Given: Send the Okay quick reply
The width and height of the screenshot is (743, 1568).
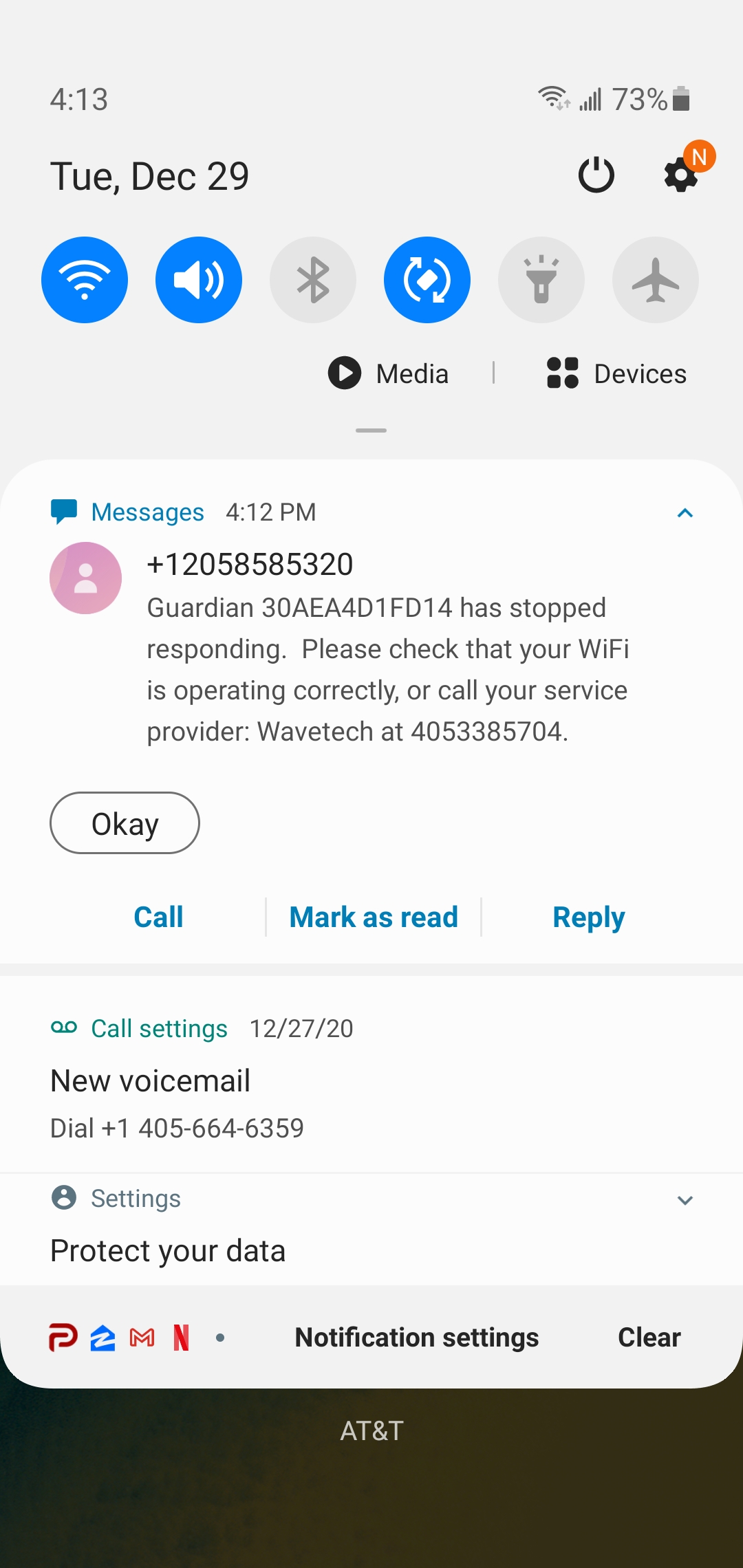Looking at the screenshot, I should click(125, 823).
